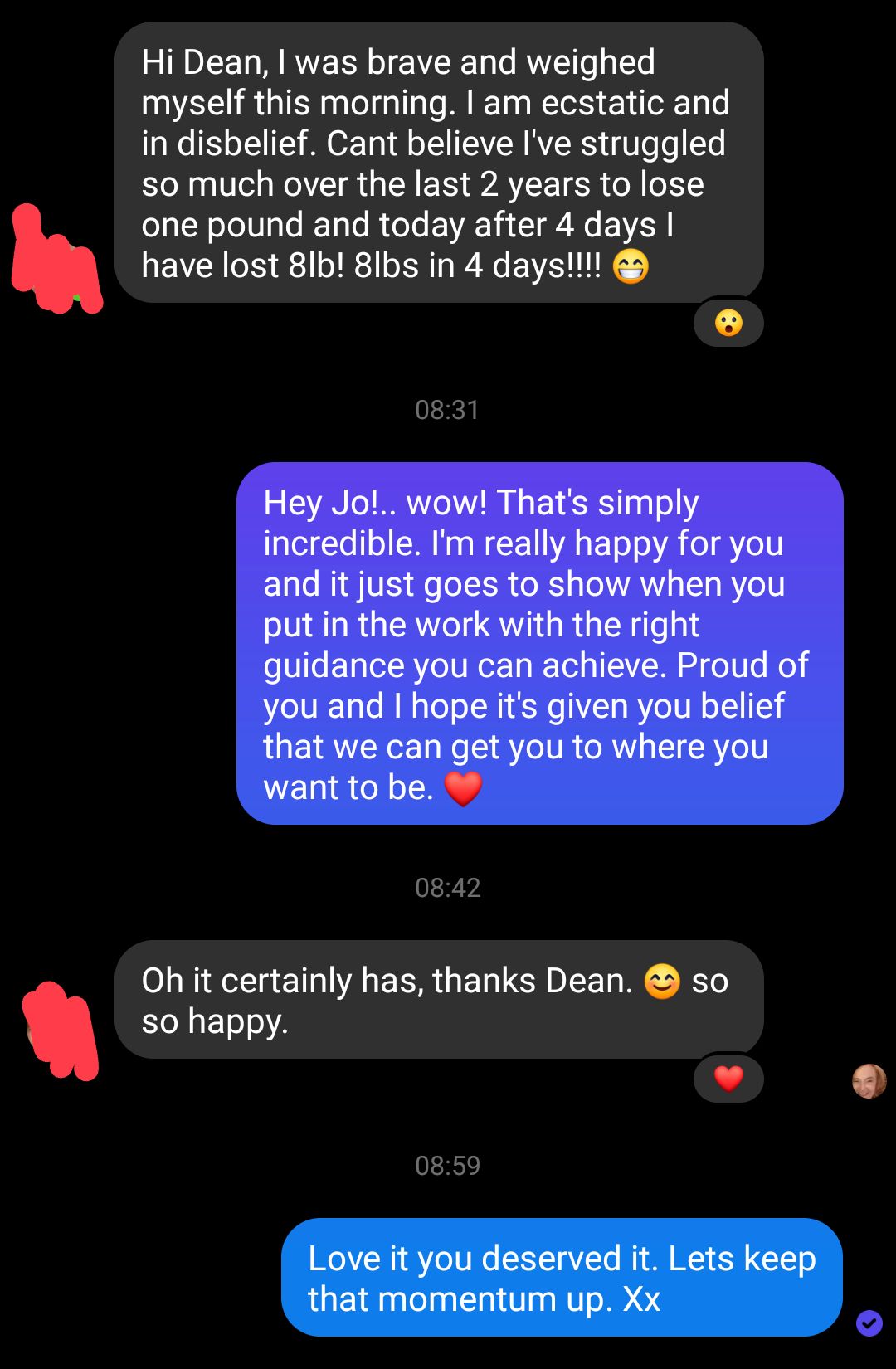896x1369 pixels.
Task: Tap the 'Hey Jo!.. wow!' message bubble
Action: pyautogui.click(x=539, y=643)
